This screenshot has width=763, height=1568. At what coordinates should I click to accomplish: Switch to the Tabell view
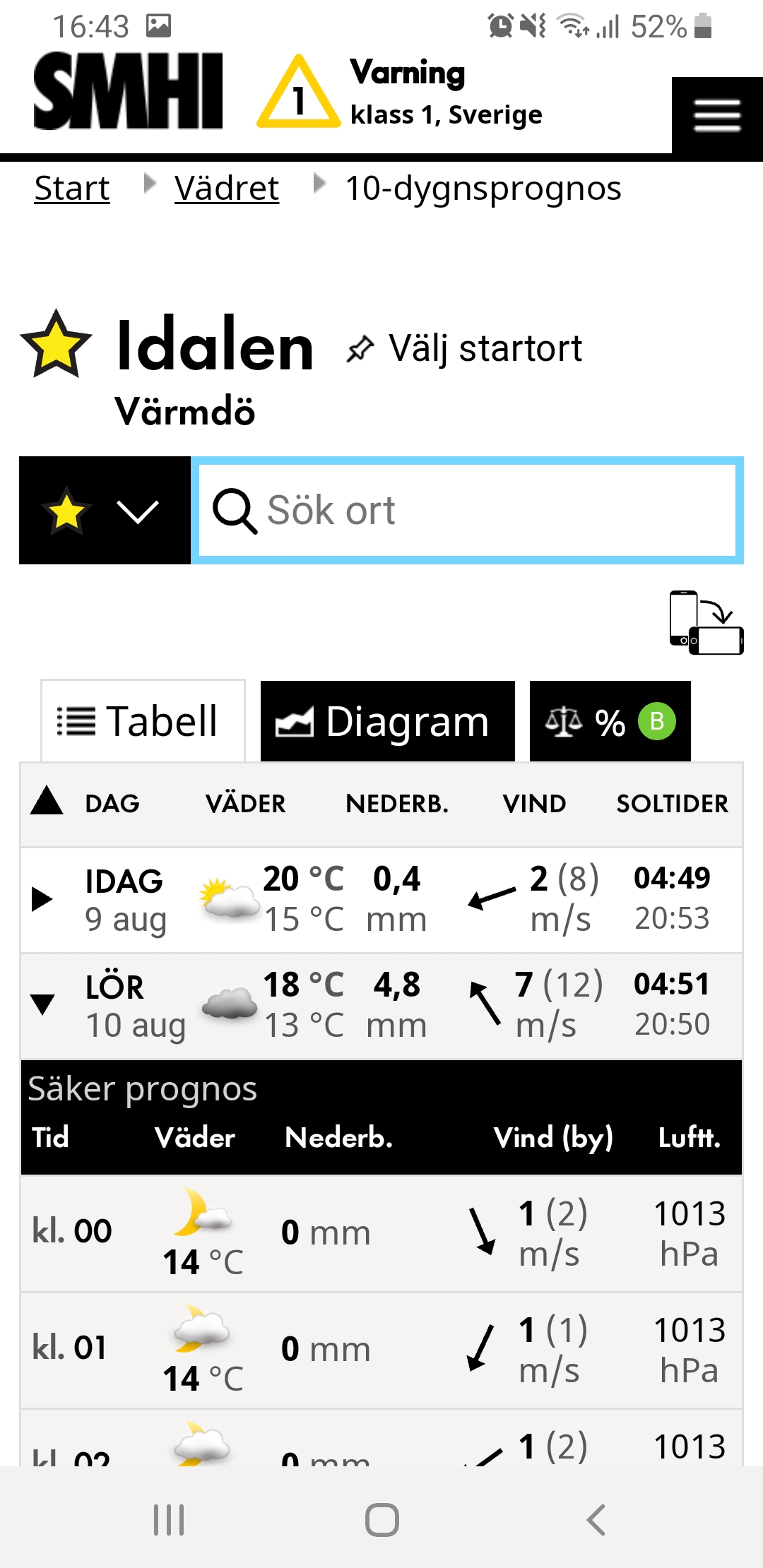point(143,721)
